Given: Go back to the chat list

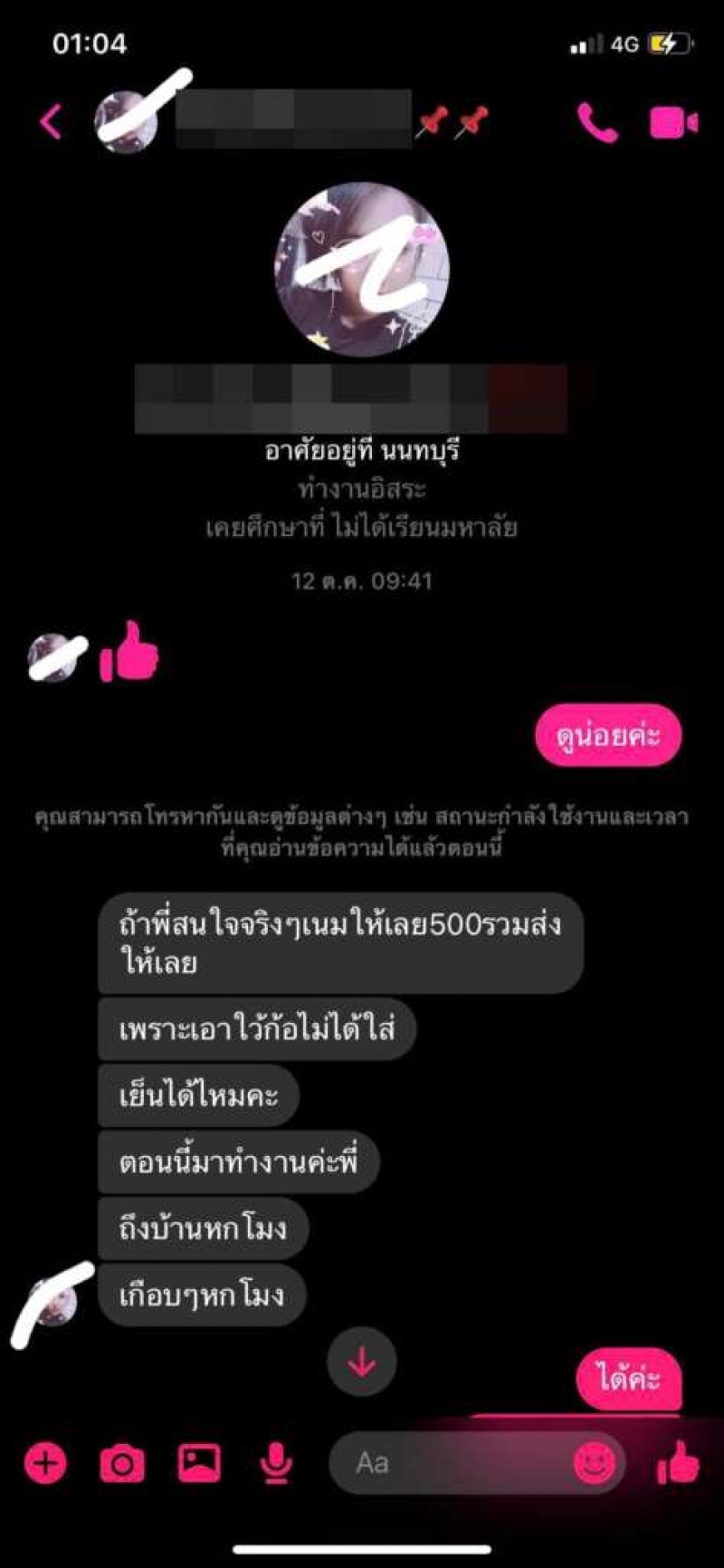Looking at the screenshot, I should pyautogui.click(x=51, y=121).
